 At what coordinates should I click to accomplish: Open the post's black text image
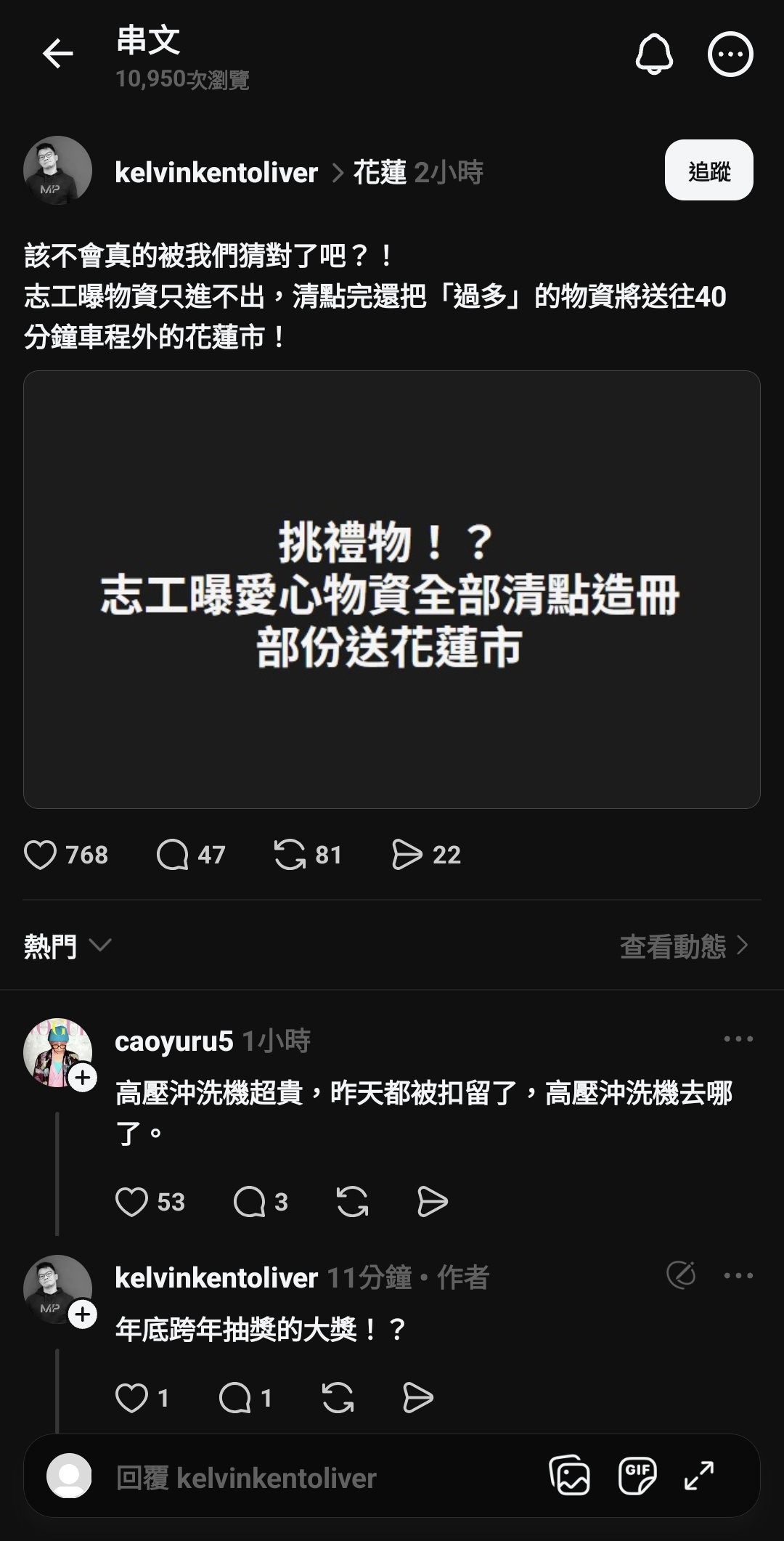392,590
